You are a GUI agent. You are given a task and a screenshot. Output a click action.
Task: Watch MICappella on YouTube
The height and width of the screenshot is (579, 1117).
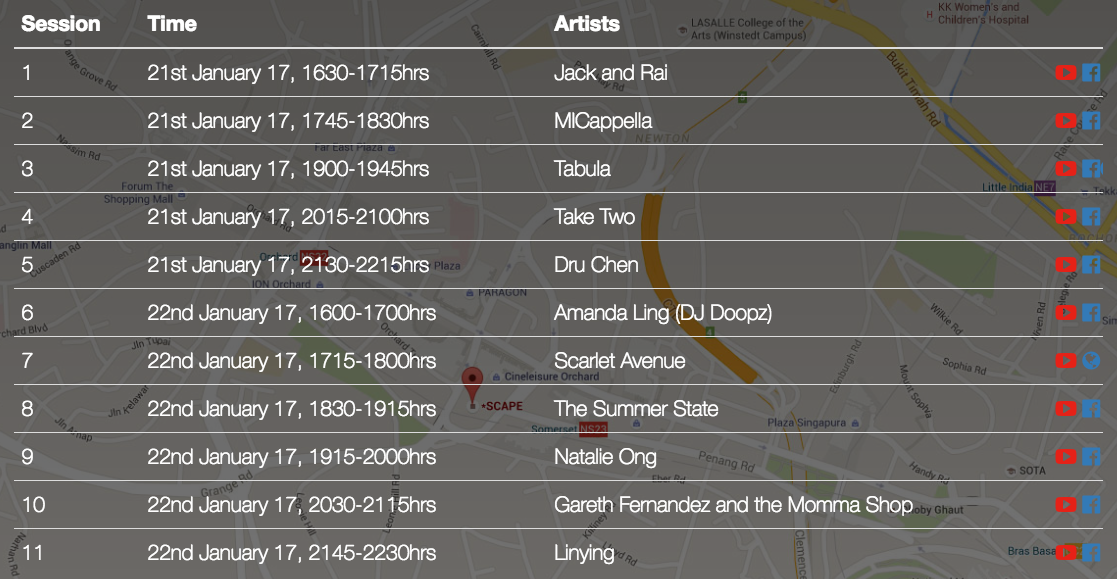1066,121
